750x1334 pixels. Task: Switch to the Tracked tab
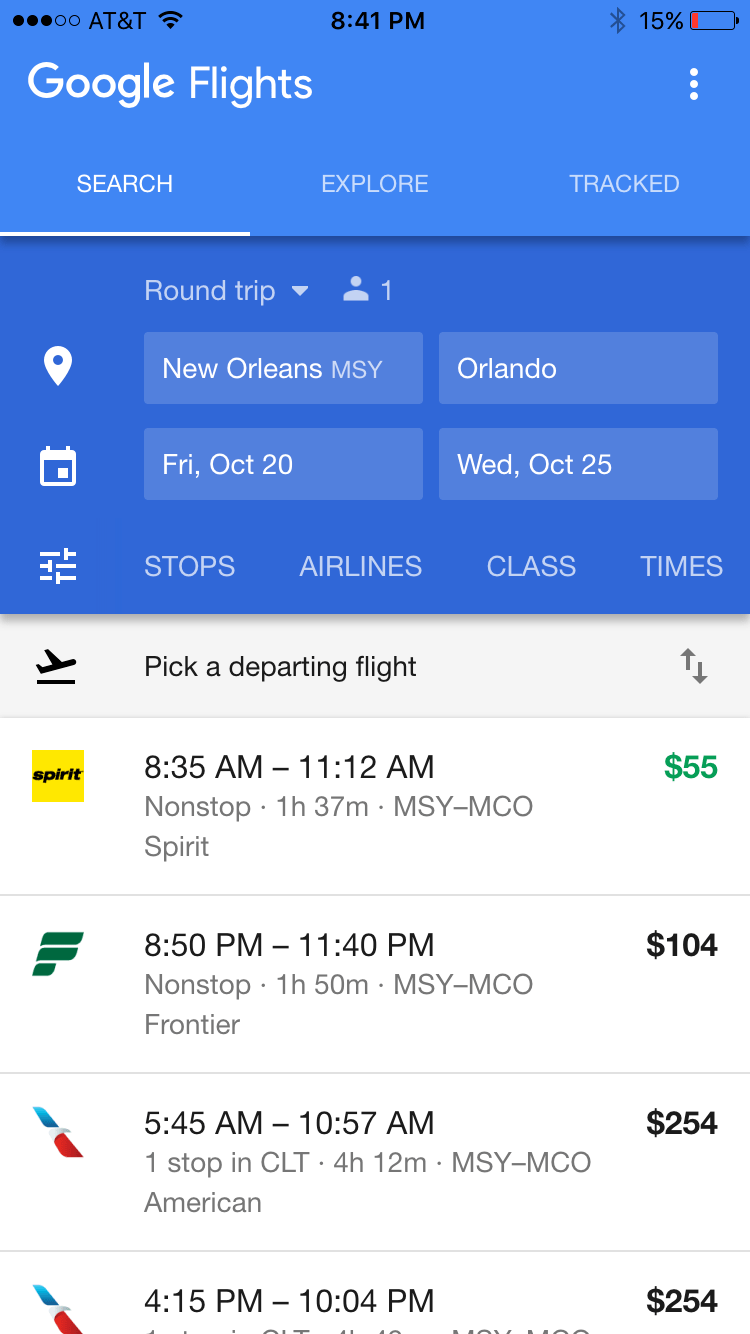click(x=624, y=184)
